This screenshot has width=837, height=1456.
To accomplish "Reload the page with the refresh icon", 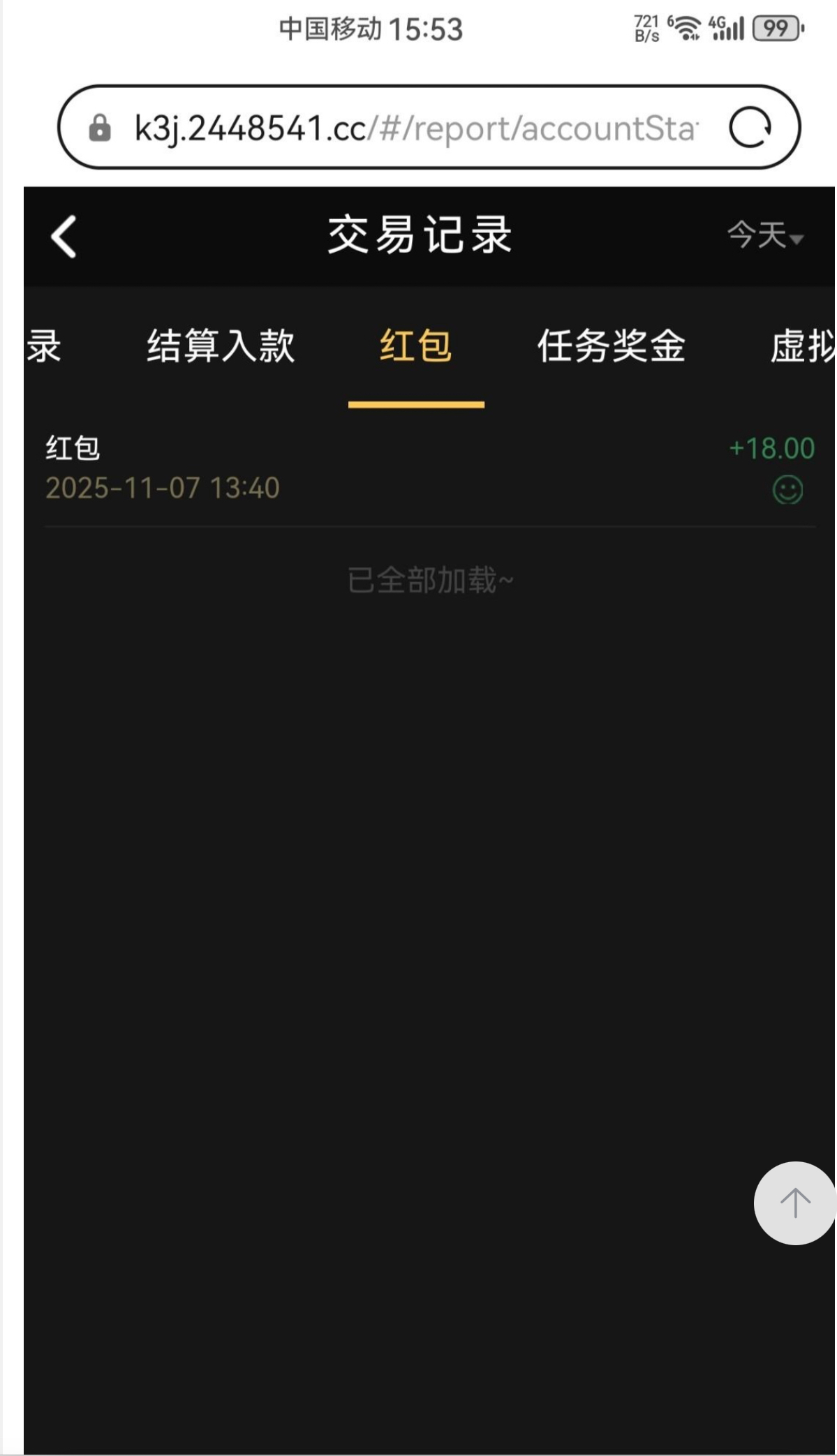I will click(750, 128).
